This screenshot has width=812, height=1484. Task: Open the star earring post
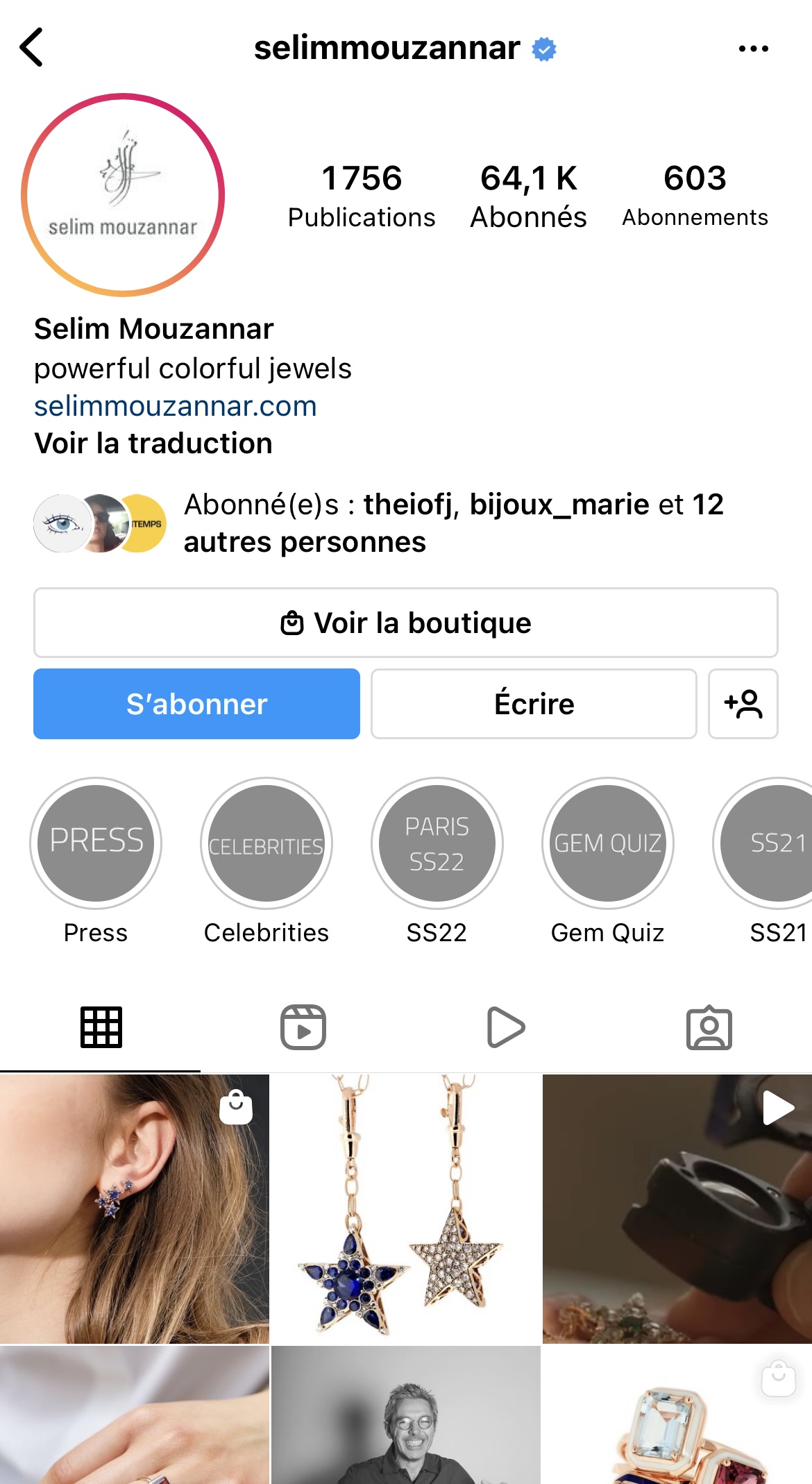click(135, 1208)
